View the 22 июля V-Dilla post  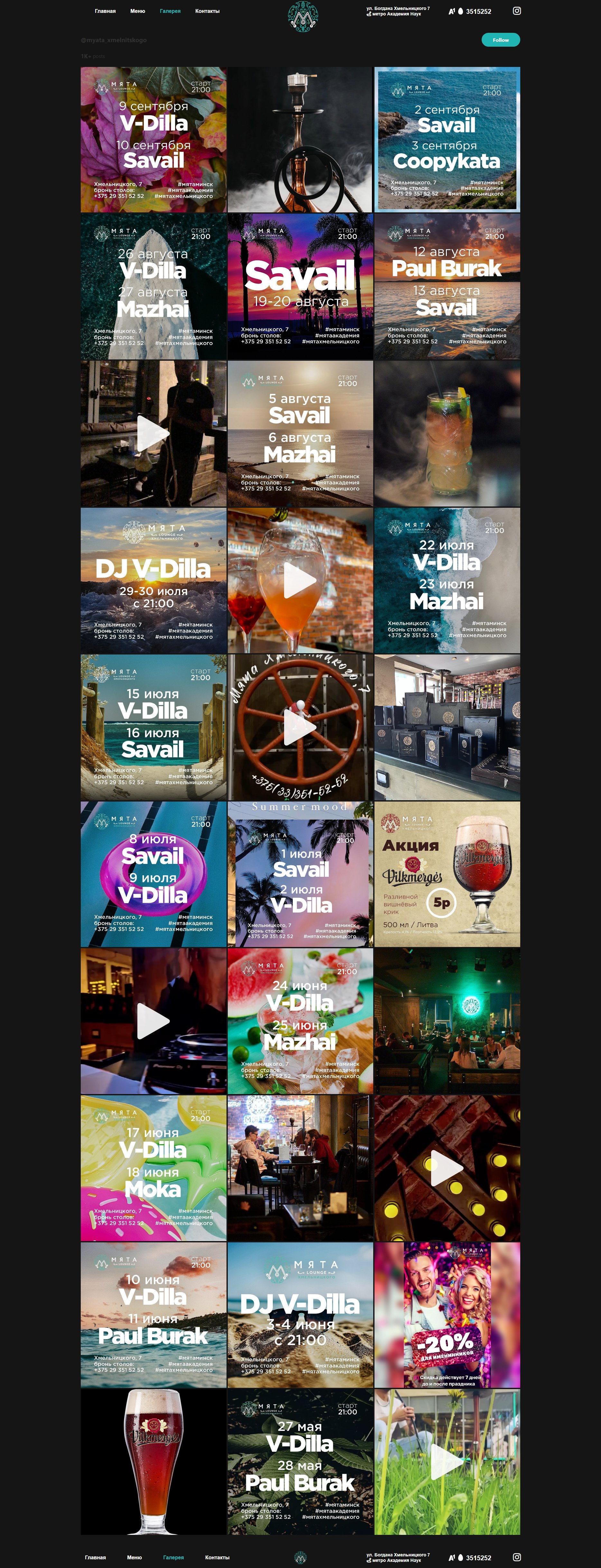447,581
